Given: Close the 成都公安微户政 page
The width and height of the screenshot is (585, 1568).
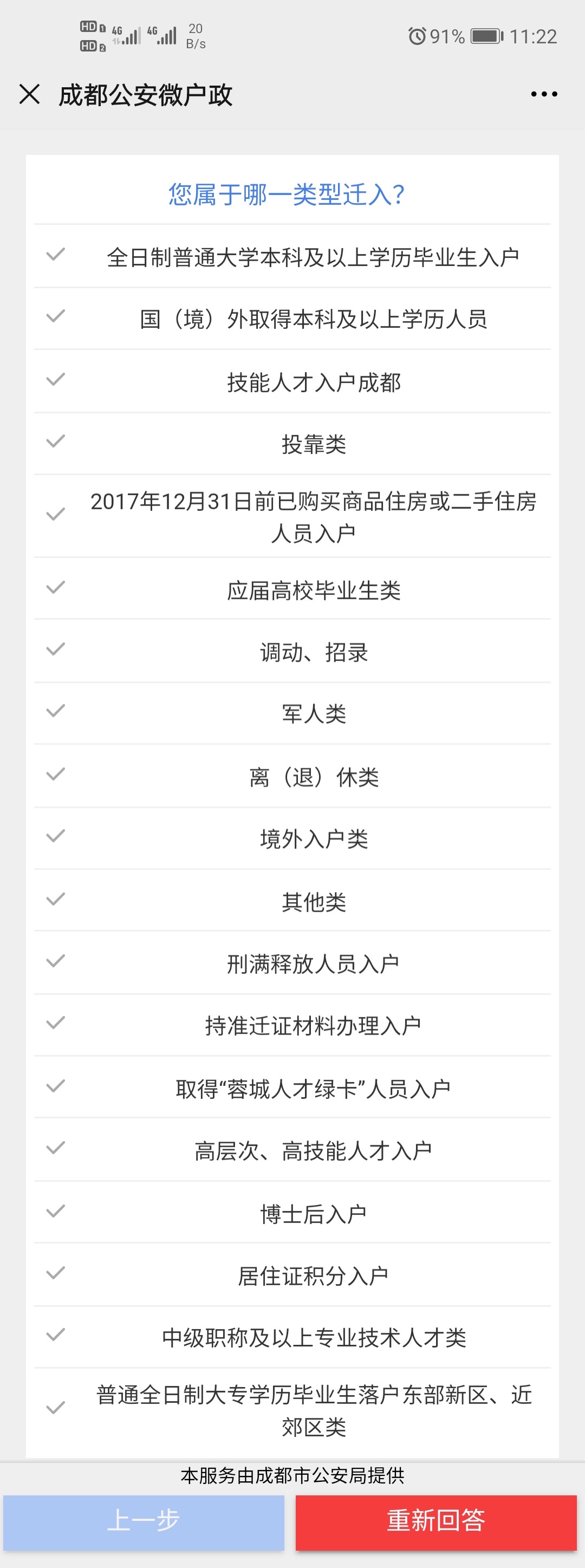Looking at the screenshot, I should click(29, 94).
